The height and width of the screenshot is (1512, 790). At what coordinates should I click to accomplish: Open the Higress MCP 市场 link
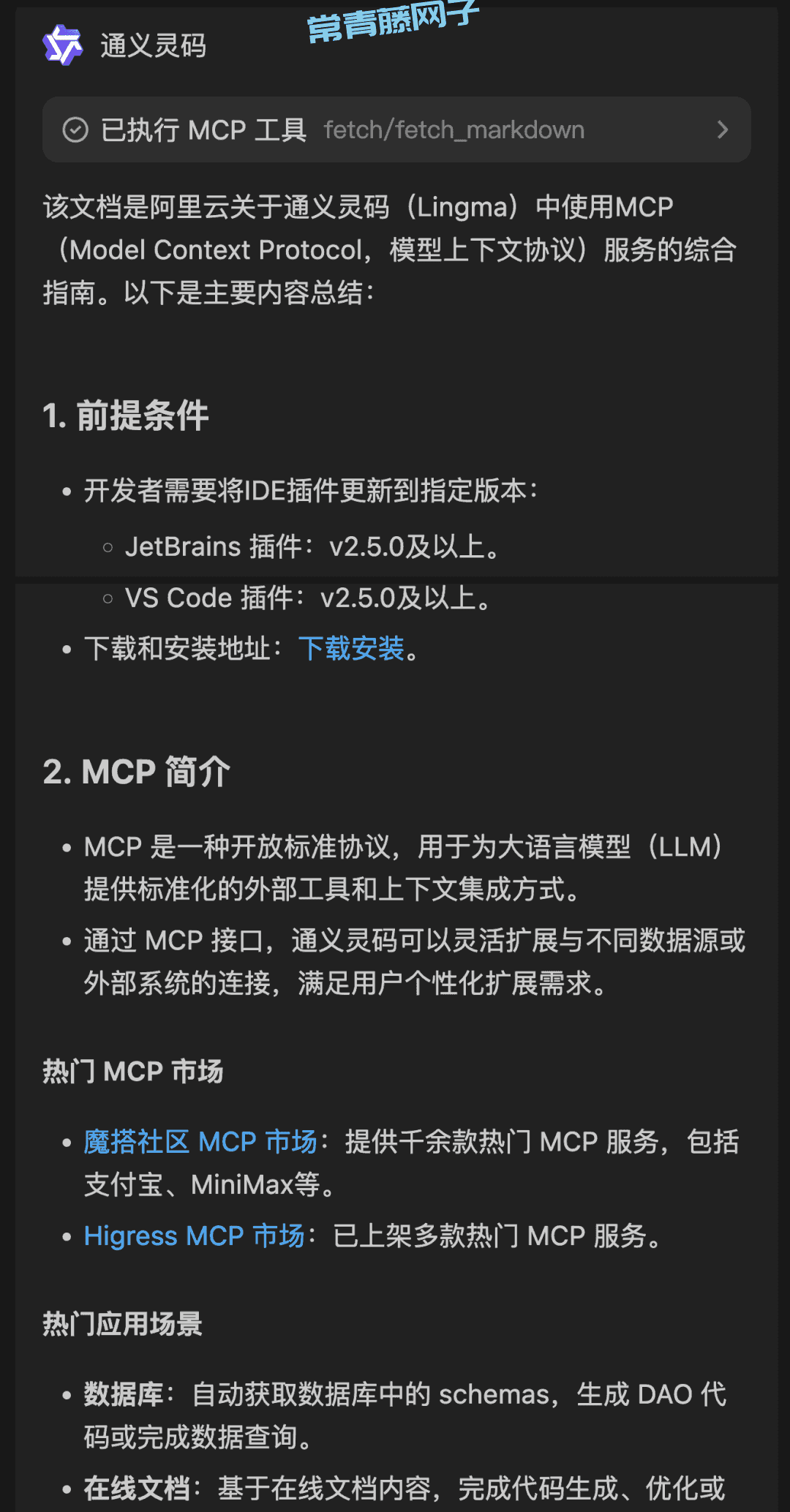tap(194, 1236)
